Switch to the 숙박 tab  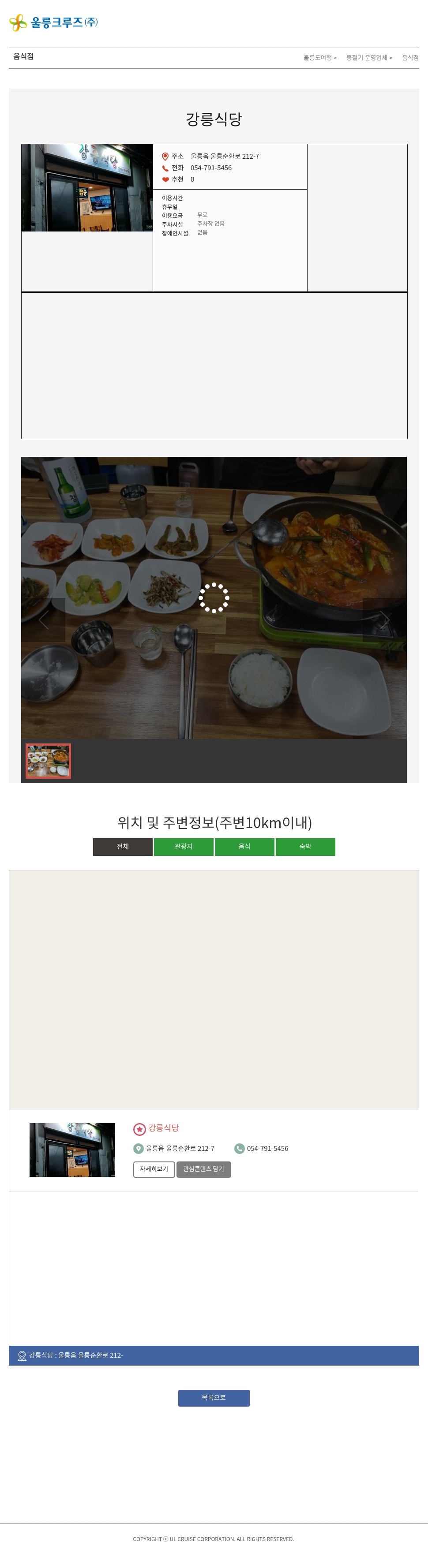[305, 846]
